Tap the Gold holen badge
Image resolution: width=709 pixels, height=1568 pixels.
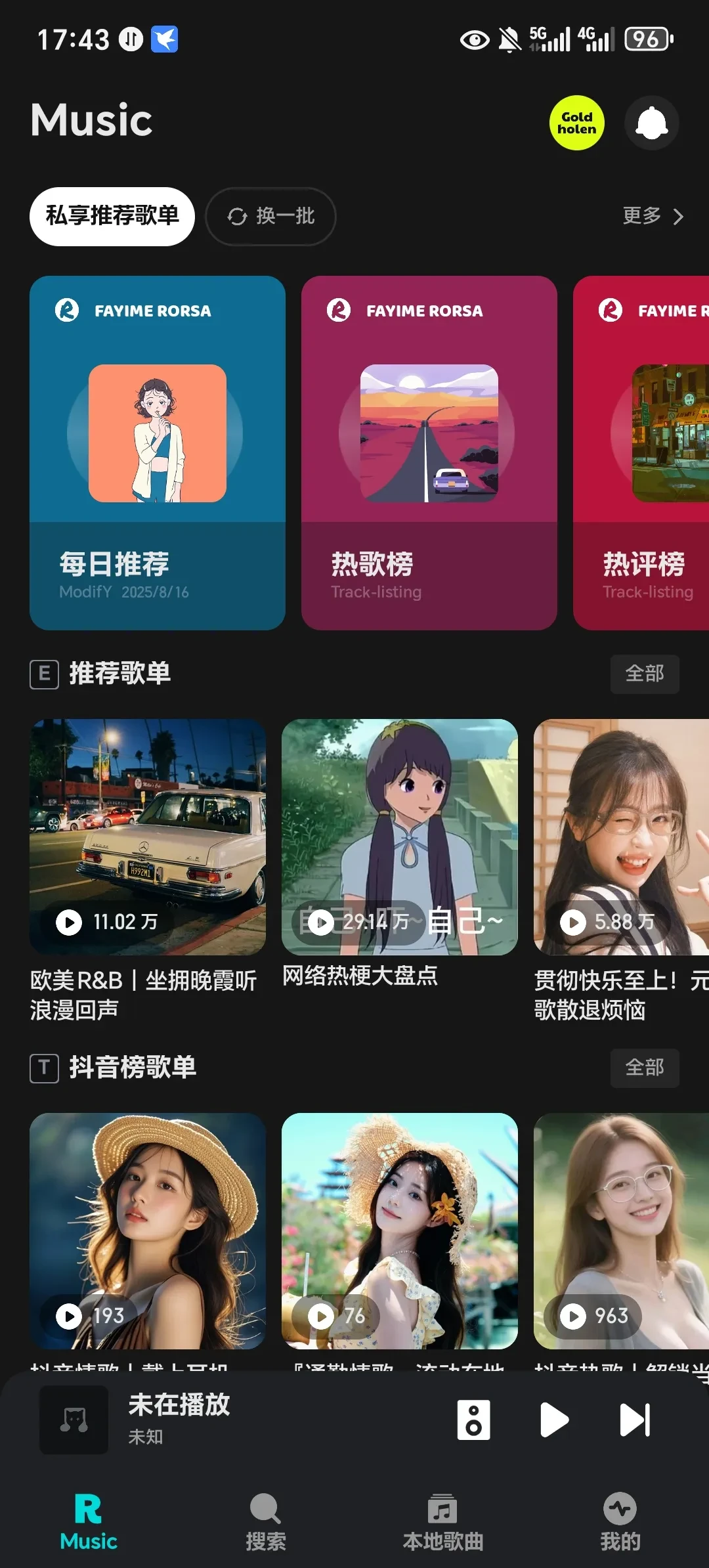(576, 123)
